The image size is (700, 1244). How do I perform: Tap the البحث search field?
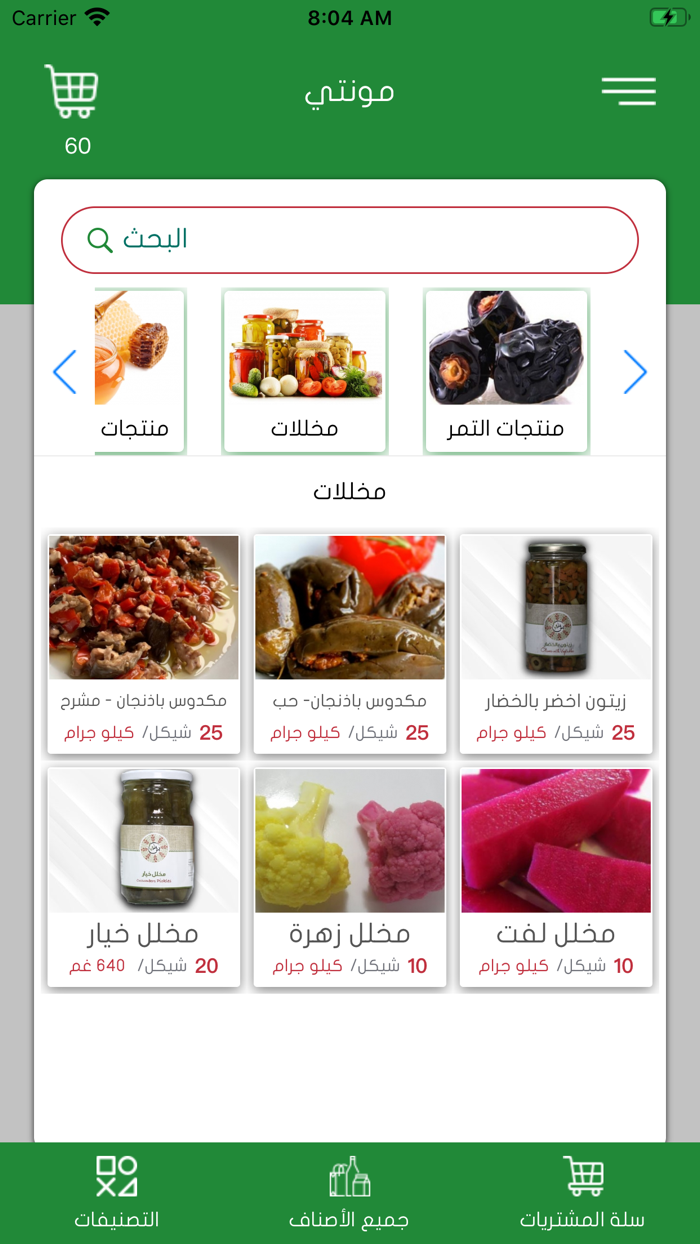[x=350, y=240]
